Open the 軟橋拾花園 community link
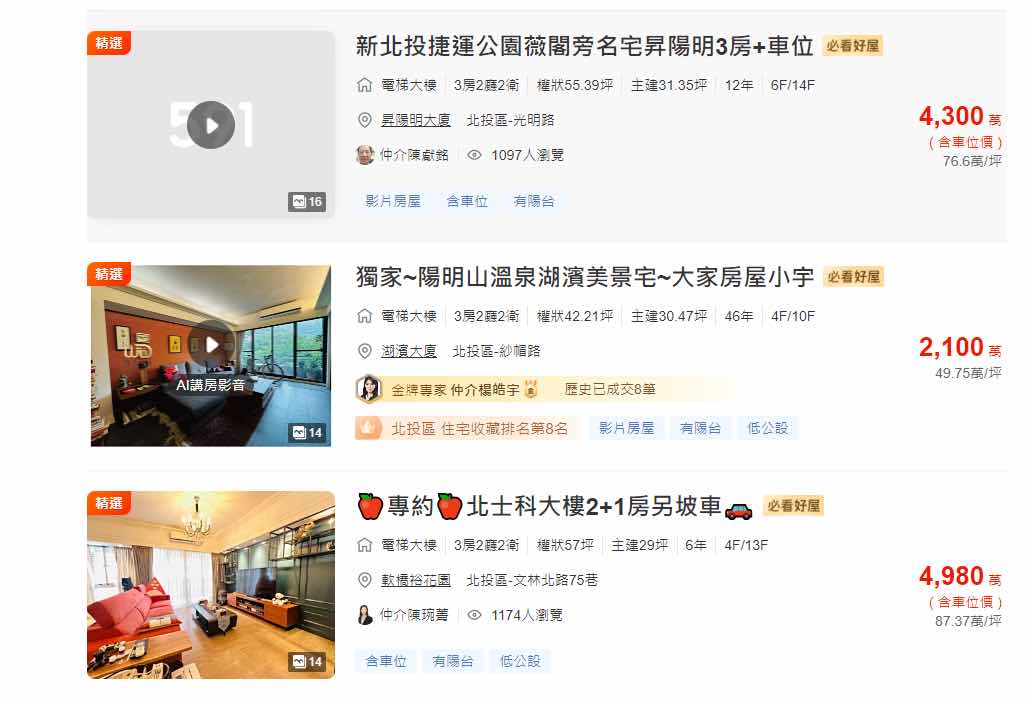 (415, 580)
